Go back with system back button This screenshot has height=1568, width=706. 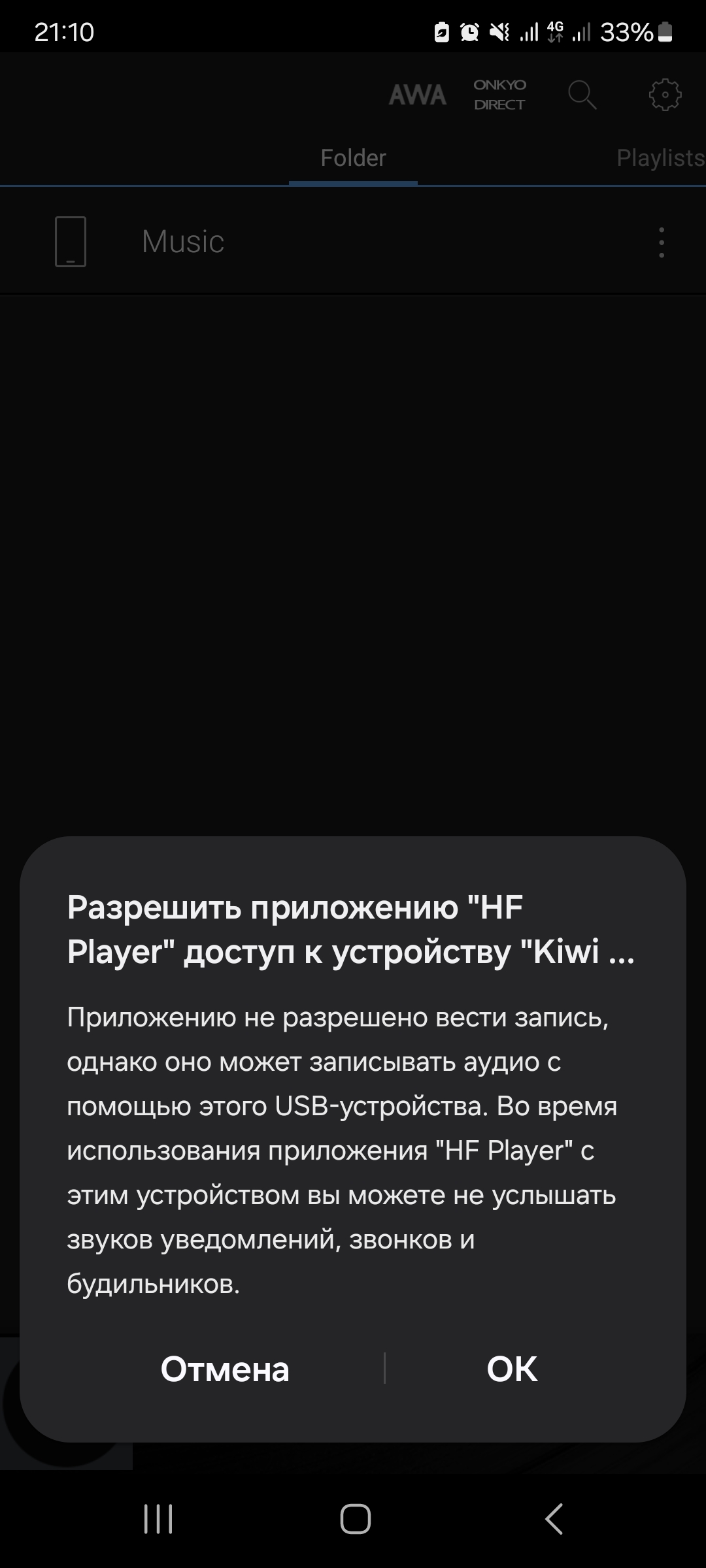(x=554, y=1518)
